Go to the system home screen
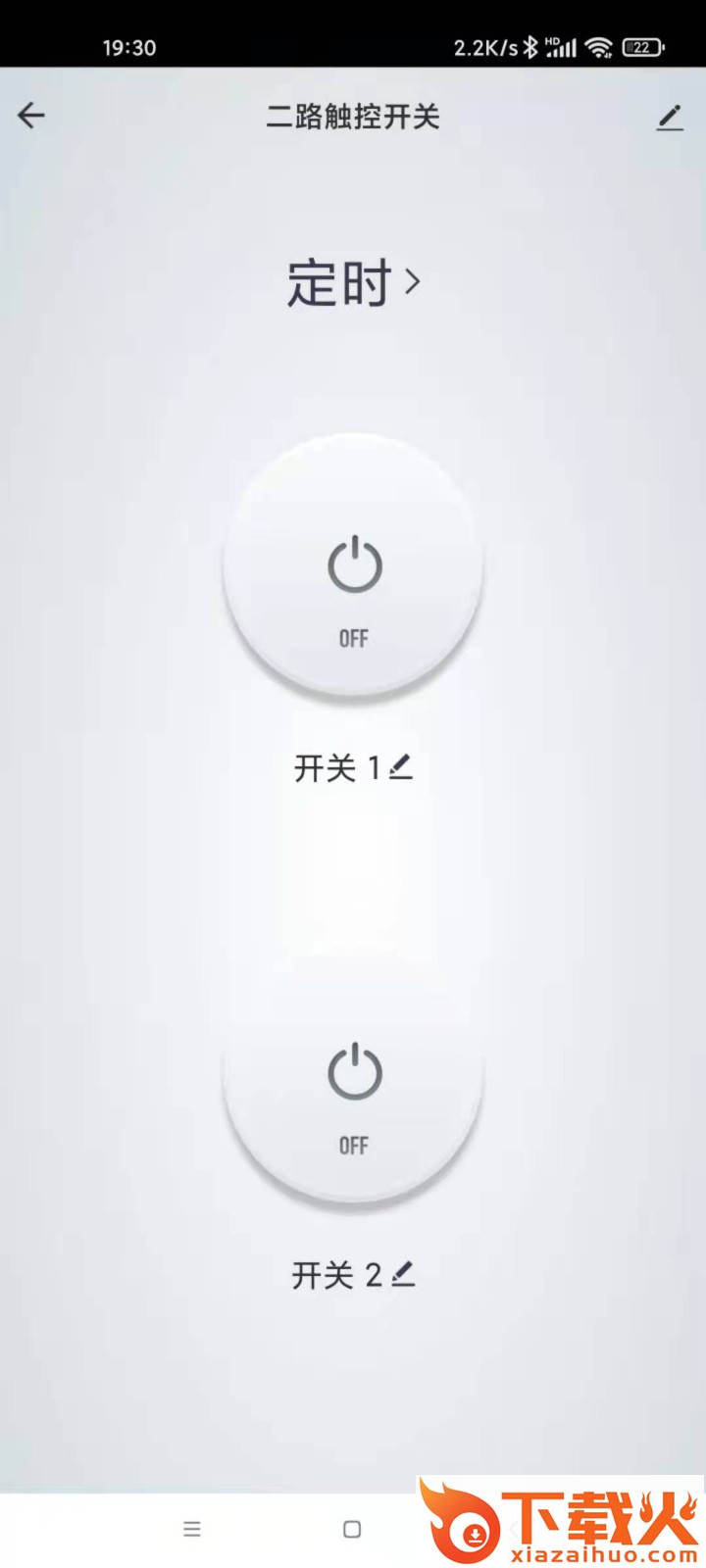This screenshot has height=1568, width=706. (x=352, y=1529)
